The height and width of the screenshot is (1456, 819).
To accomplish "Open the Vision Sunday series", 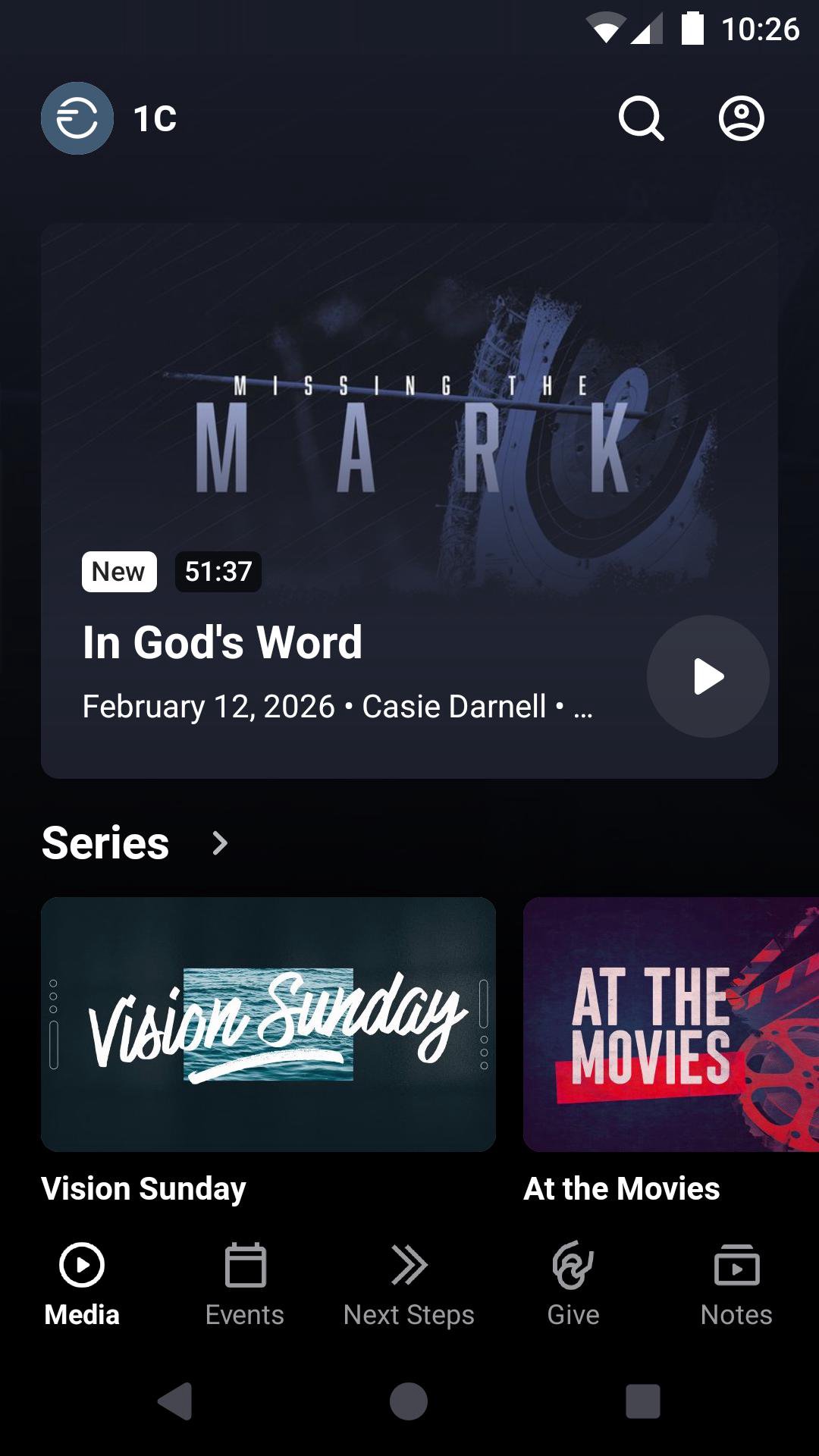I will coord(268,1024).
